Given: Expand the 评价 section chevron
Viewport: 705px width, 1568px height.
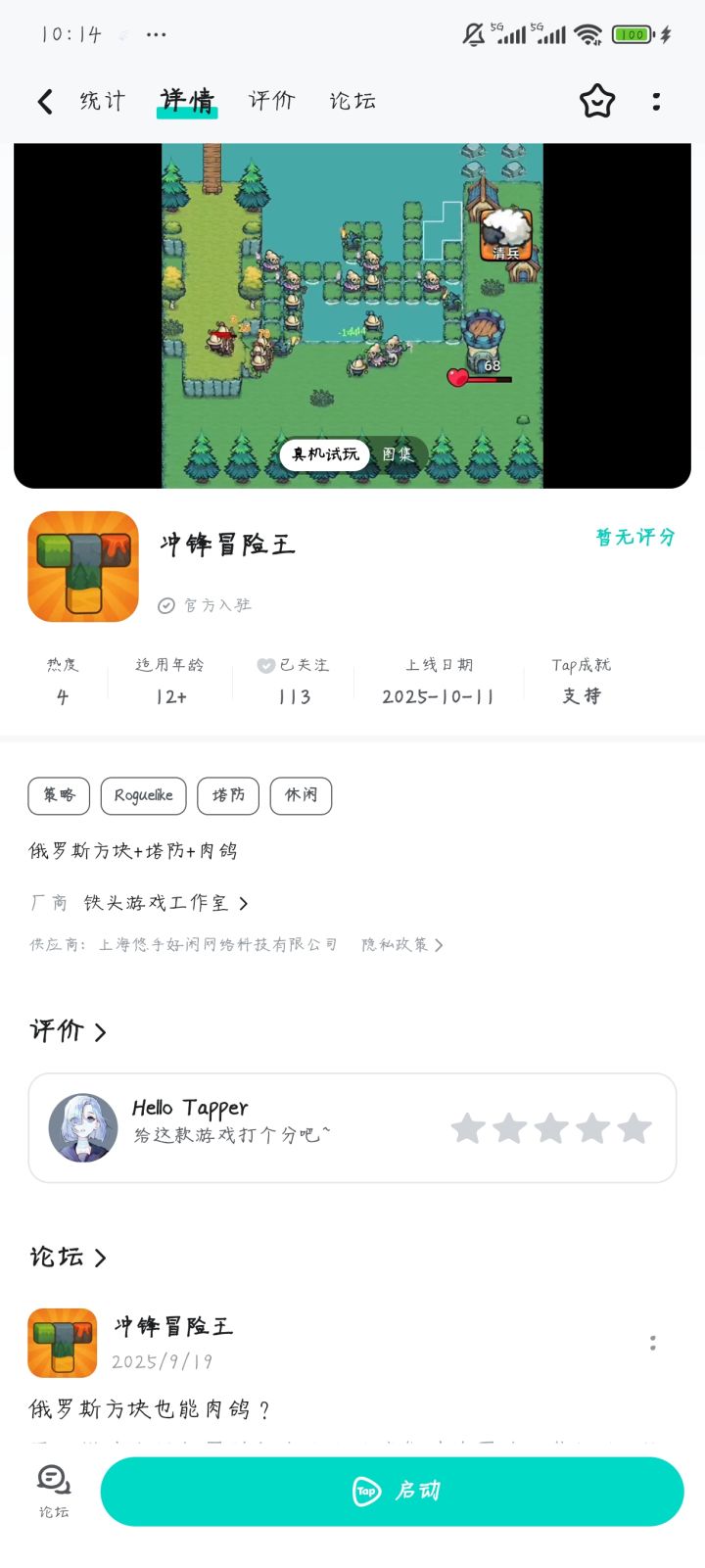Looking at the screenshot, I should pyautogui.click(x=101, y=1032).
